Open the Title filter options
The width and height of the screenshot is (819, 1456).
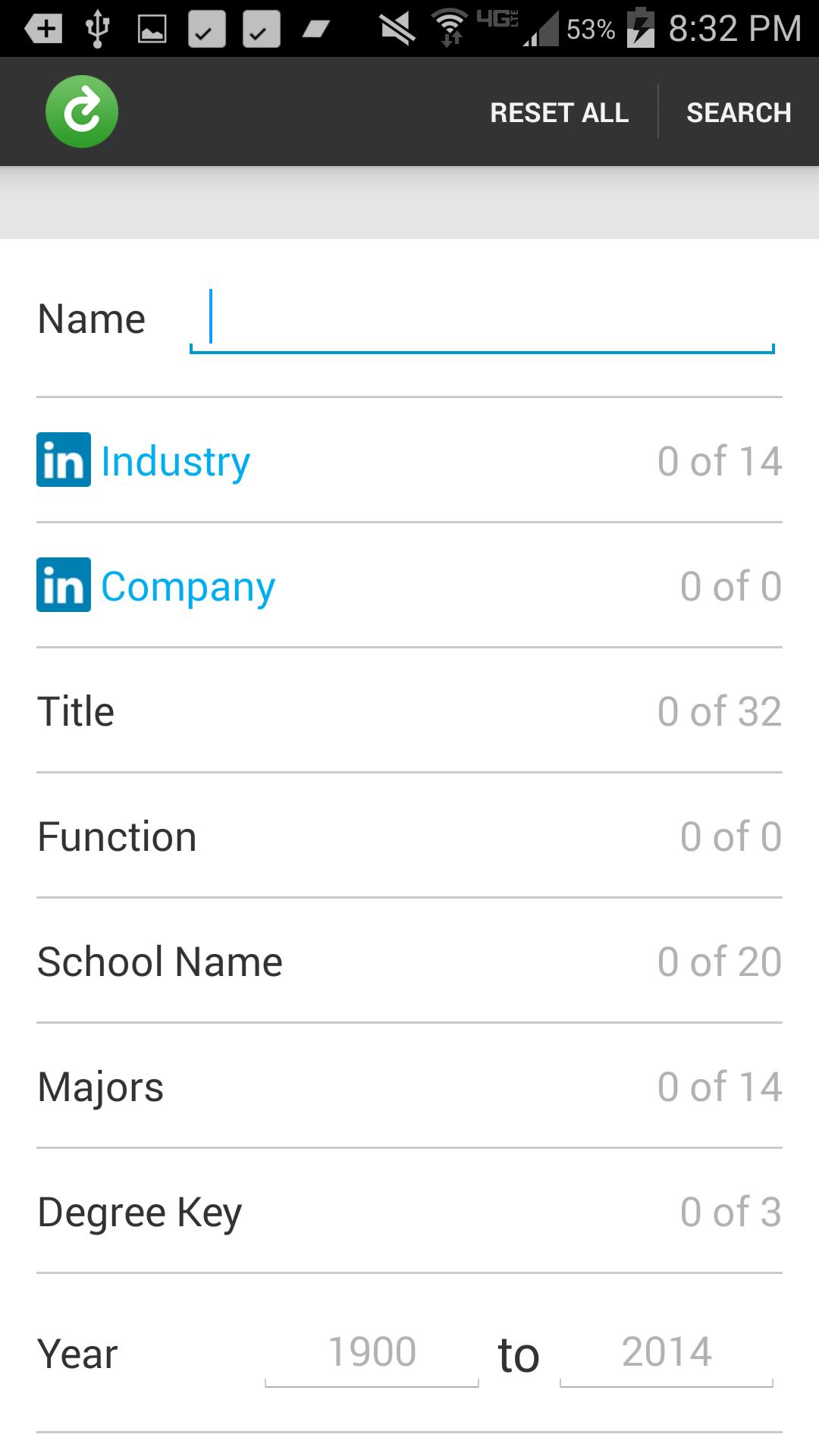coord(409,711)
